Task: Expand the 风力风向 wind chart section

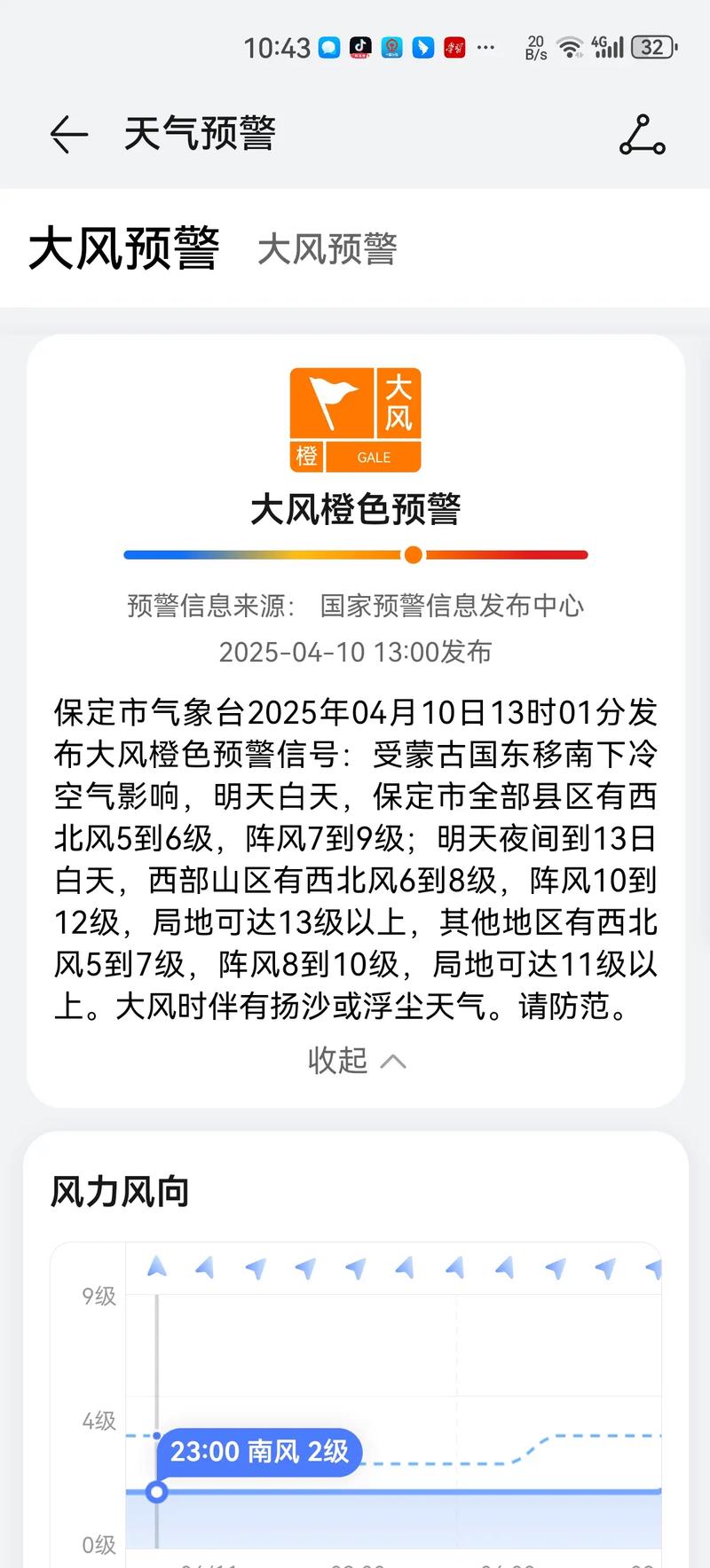Action: 118,1193
